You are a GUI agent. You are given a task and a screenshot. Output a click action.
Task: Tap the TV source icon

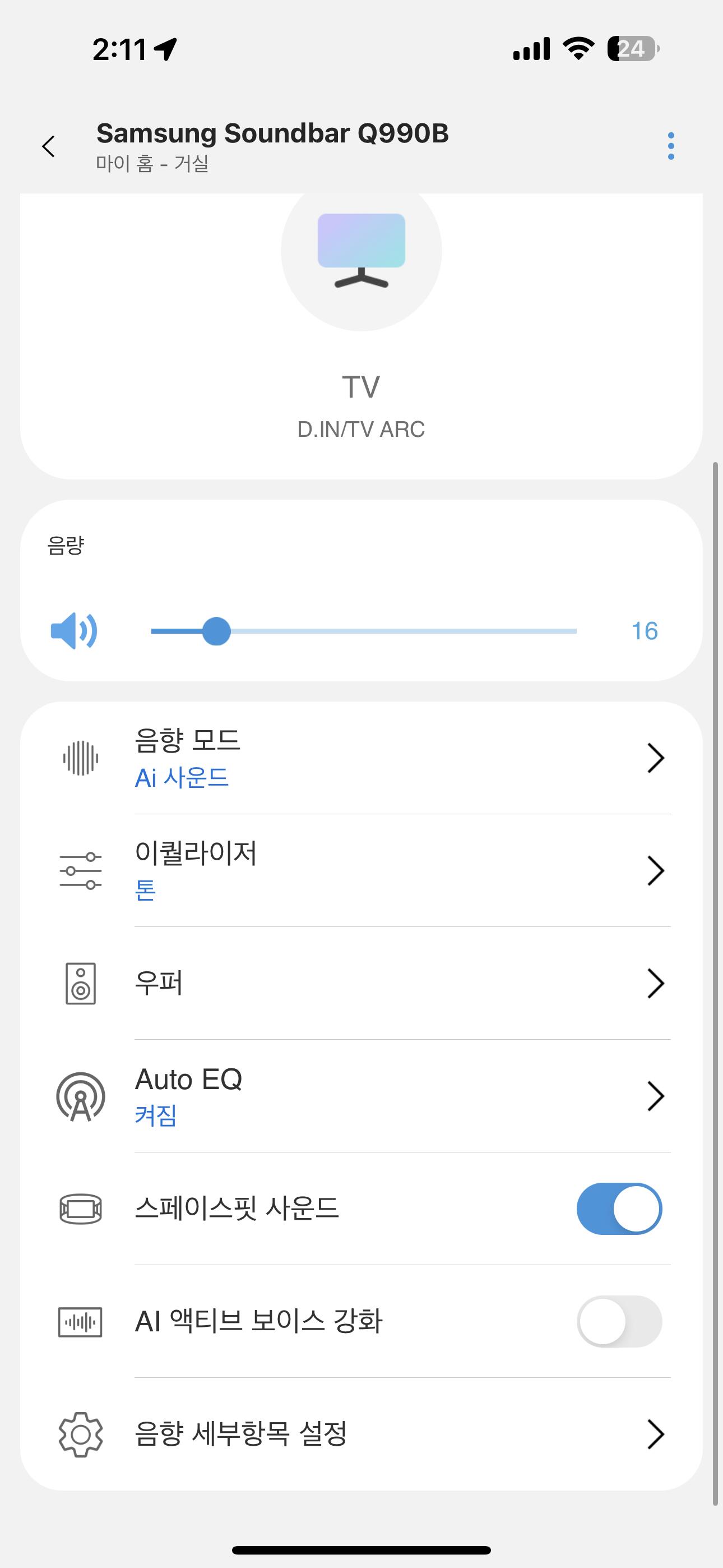pos(361,251)
